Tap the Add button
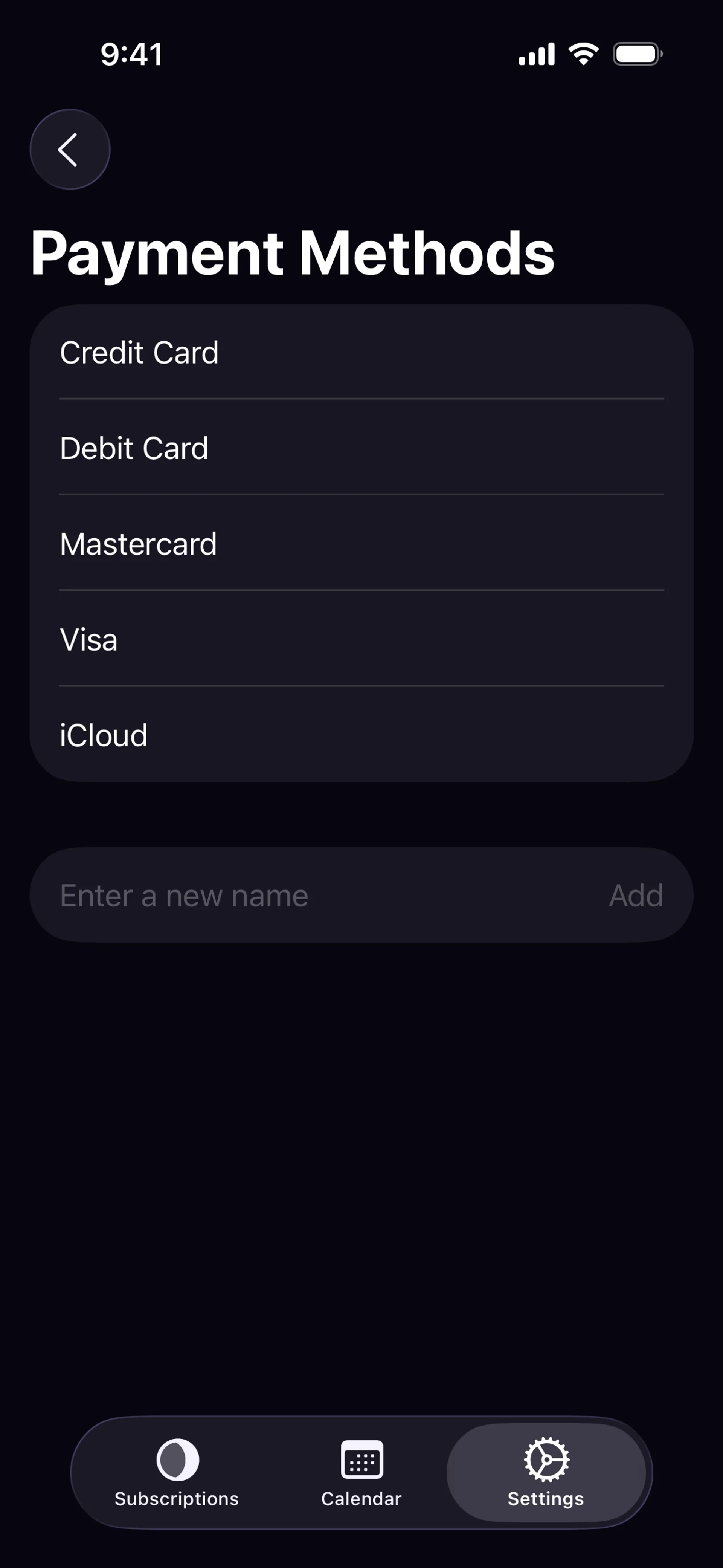 point(636,896)
